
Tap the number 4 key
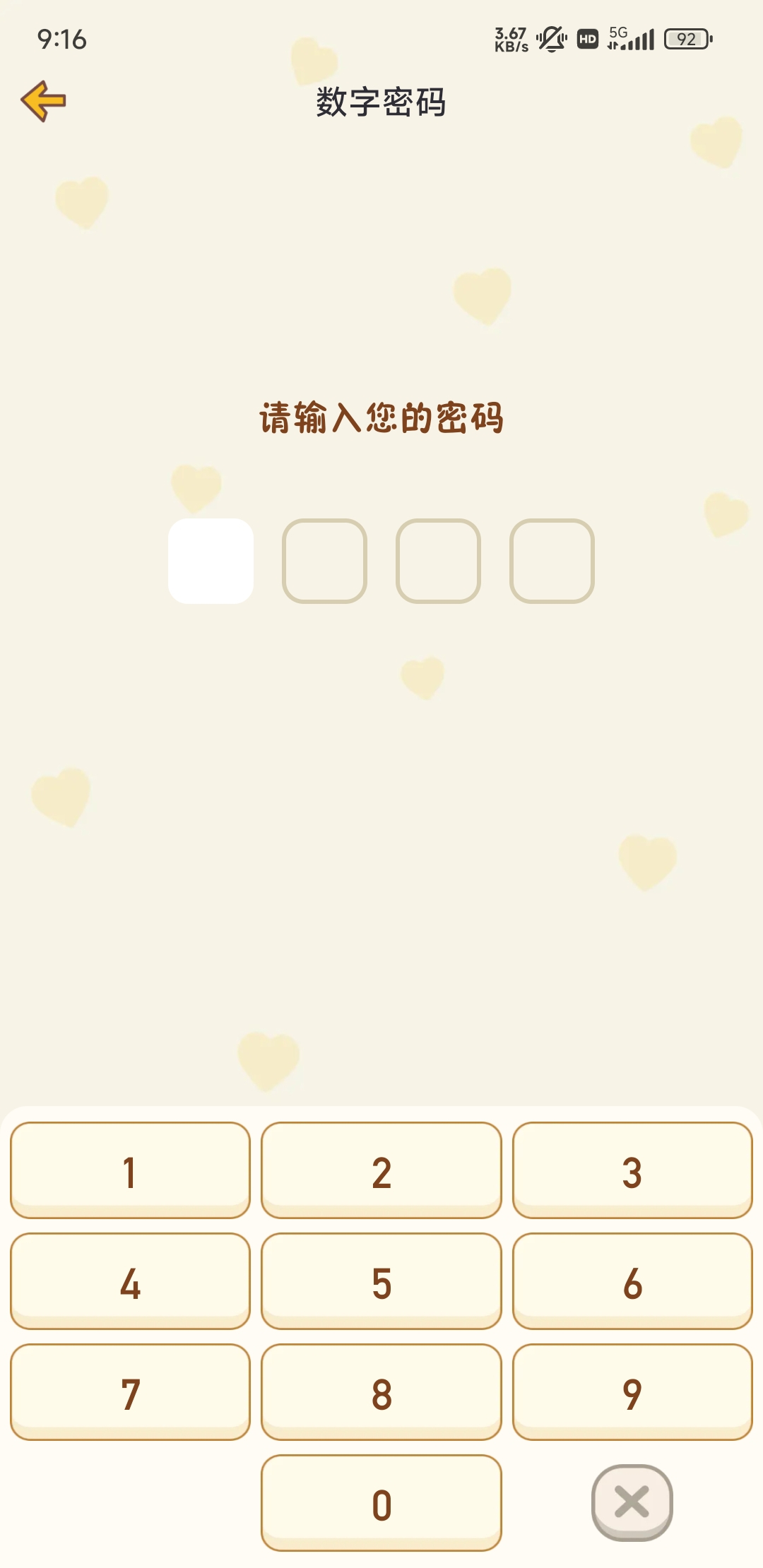(x=130, y=1281)
